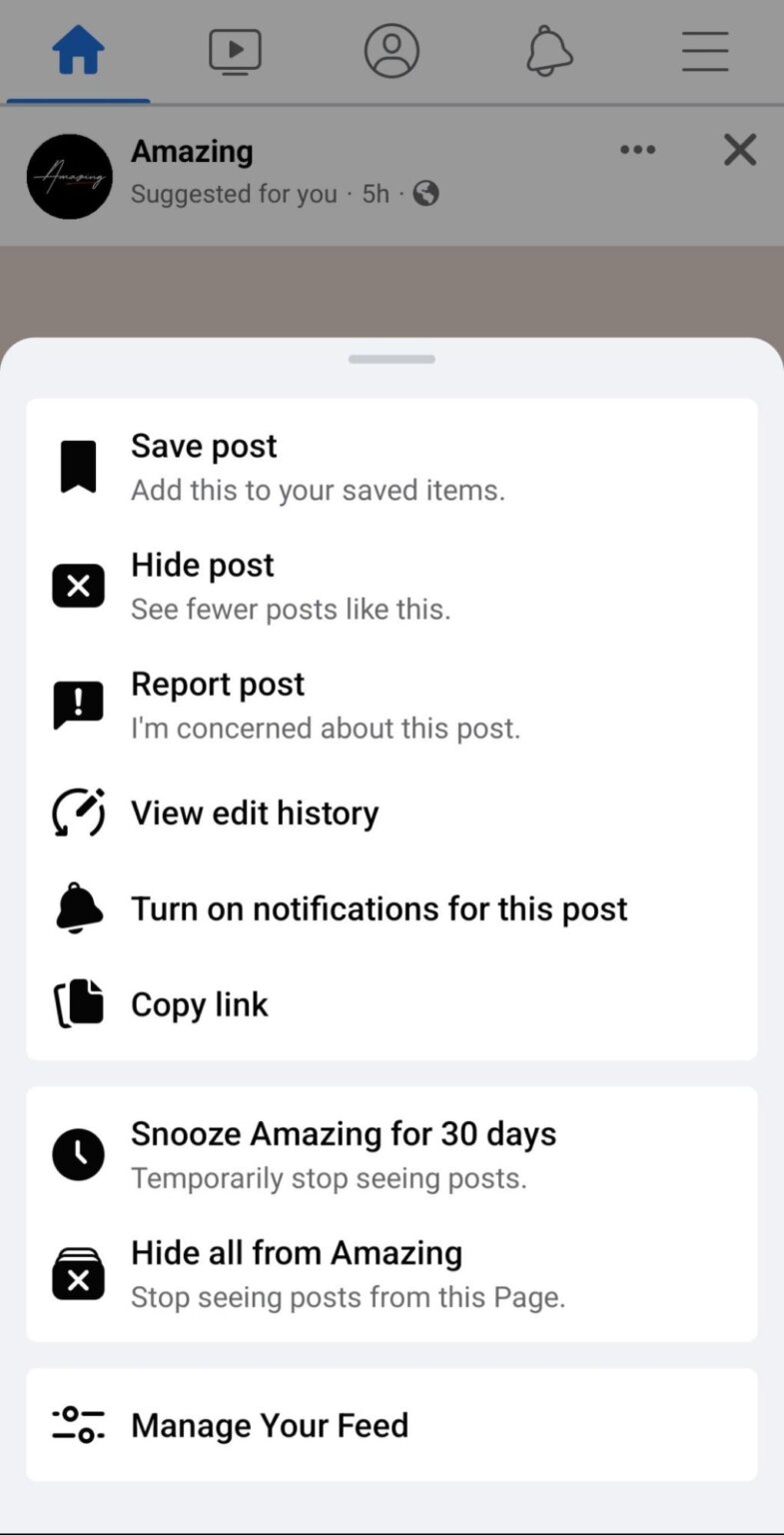Click the Copy link pages icon
This screenshot has width=784, height=1535.
[78, 1003]
